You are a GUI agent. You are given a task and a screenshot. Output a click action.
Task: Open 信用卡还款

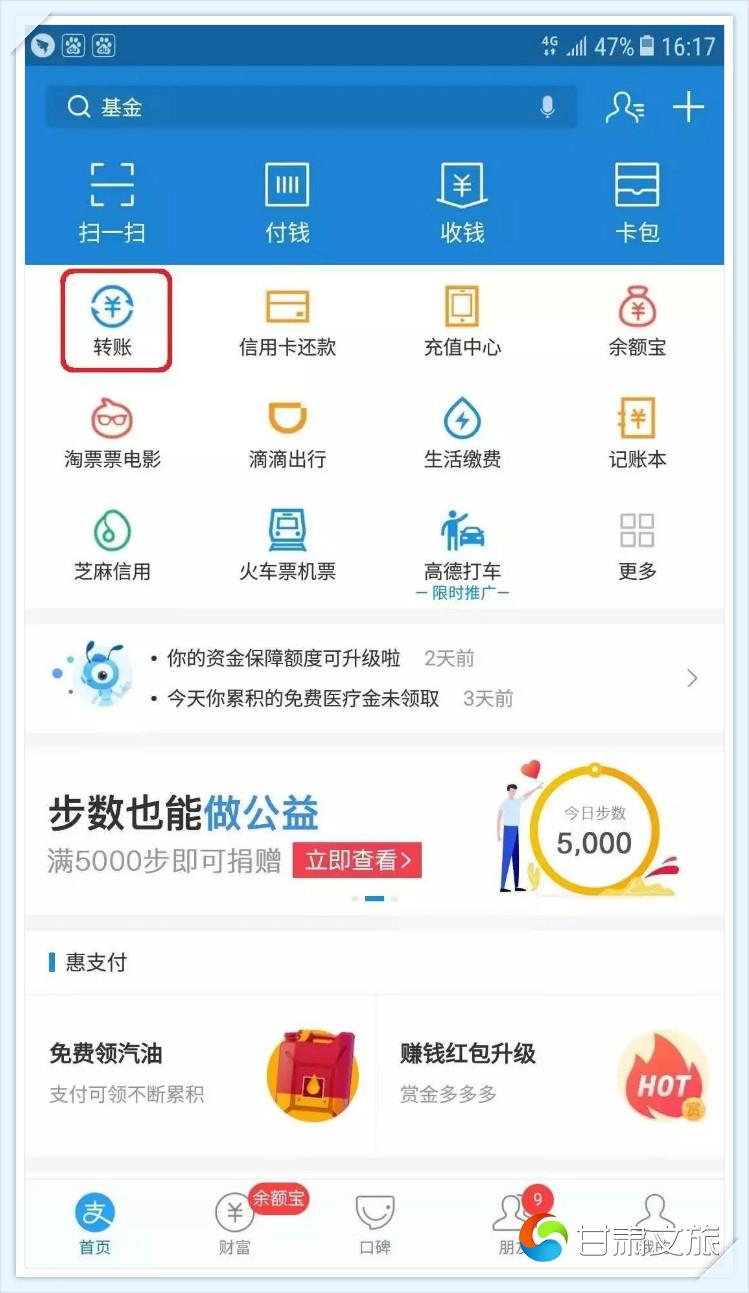[x=287, y=320]
